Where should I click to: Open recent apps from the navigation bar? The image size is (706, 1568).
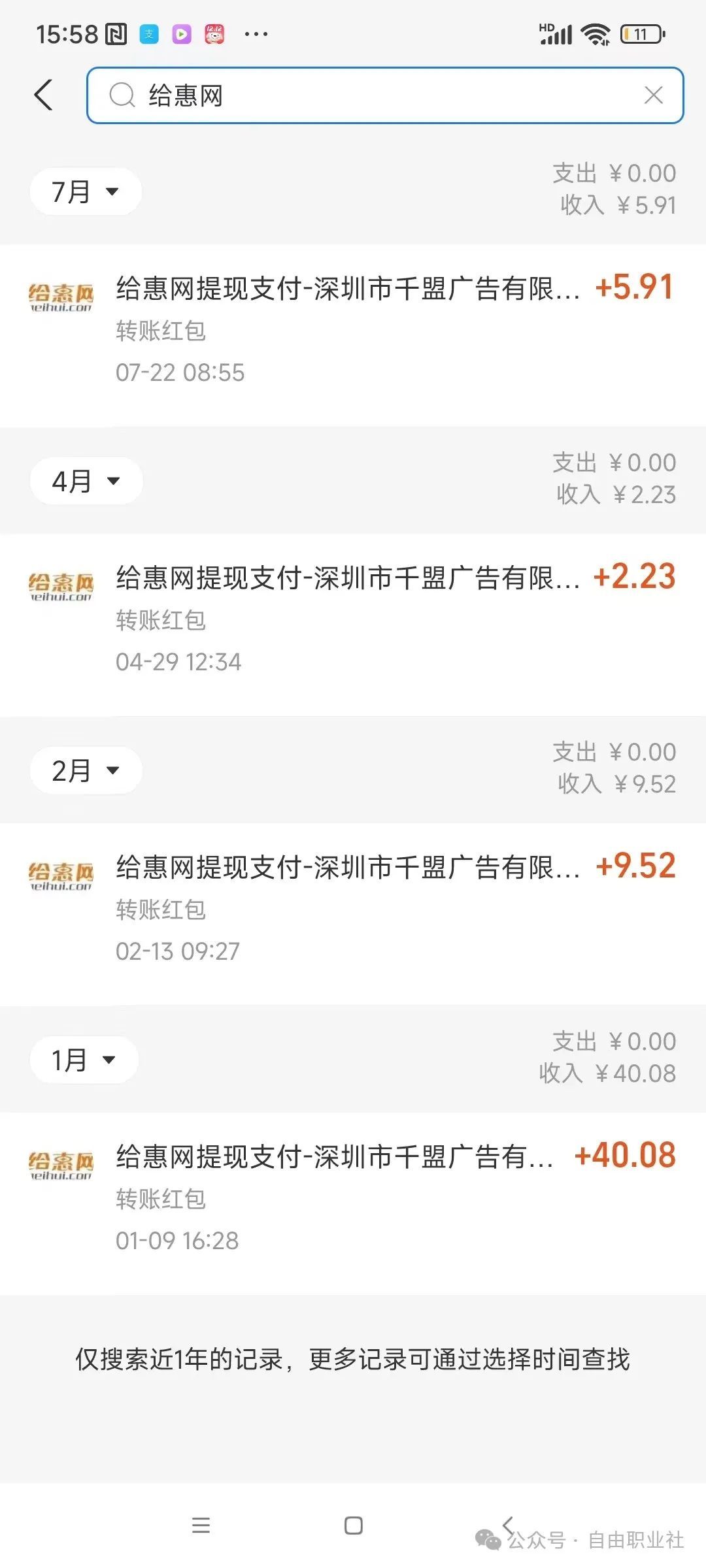201,1526
